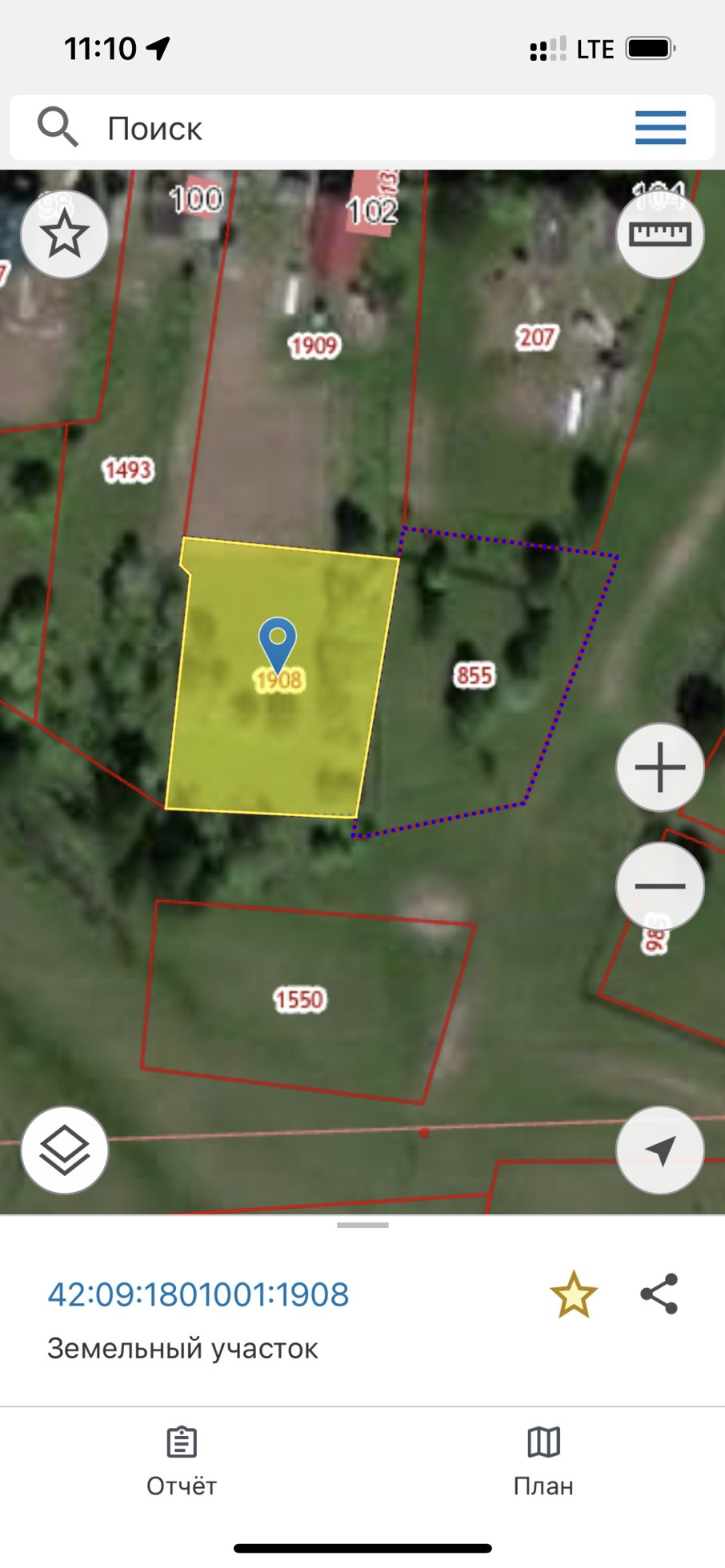
Task: Center map on my location
Action: click(660, 1150)
